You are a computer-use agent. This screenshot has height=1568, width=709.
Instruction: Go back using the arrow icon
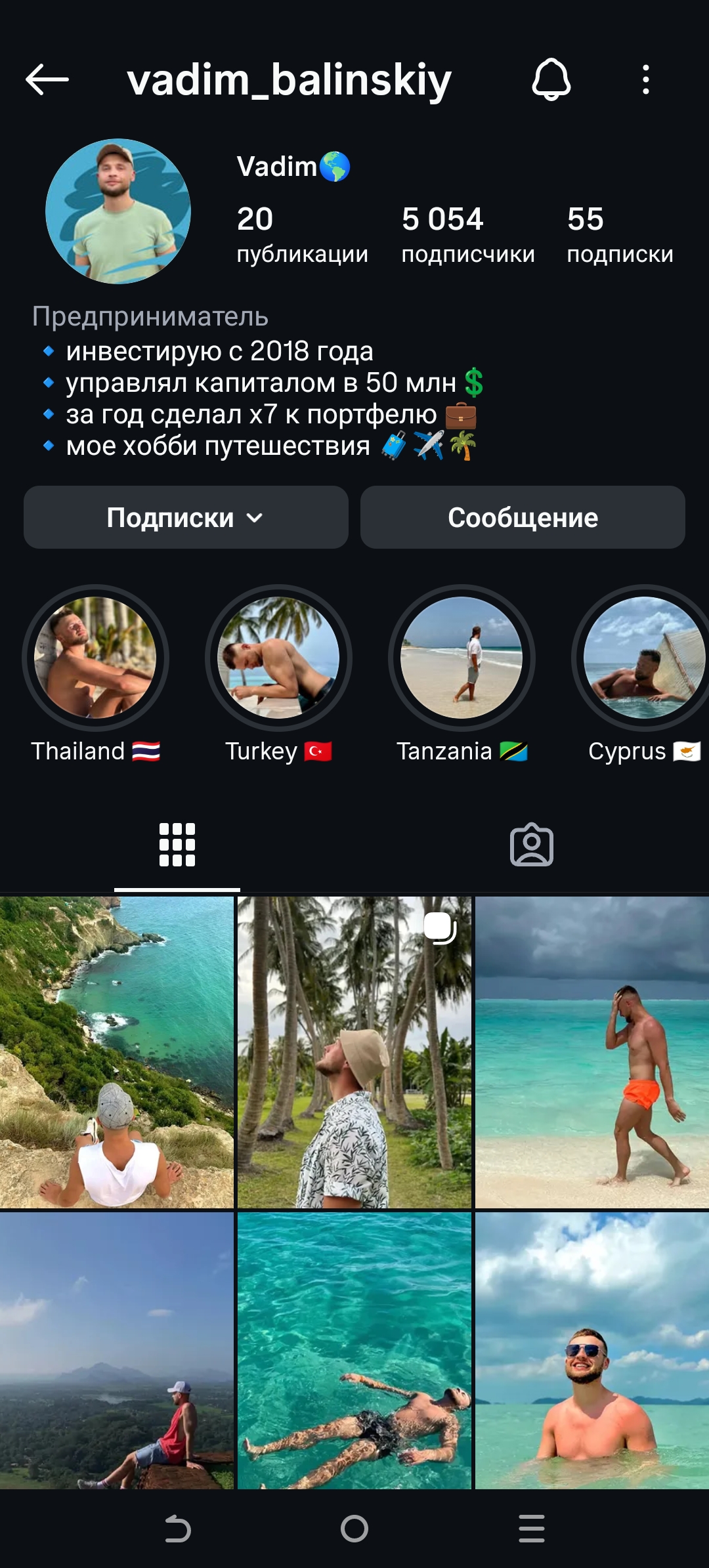coord(47,80)
